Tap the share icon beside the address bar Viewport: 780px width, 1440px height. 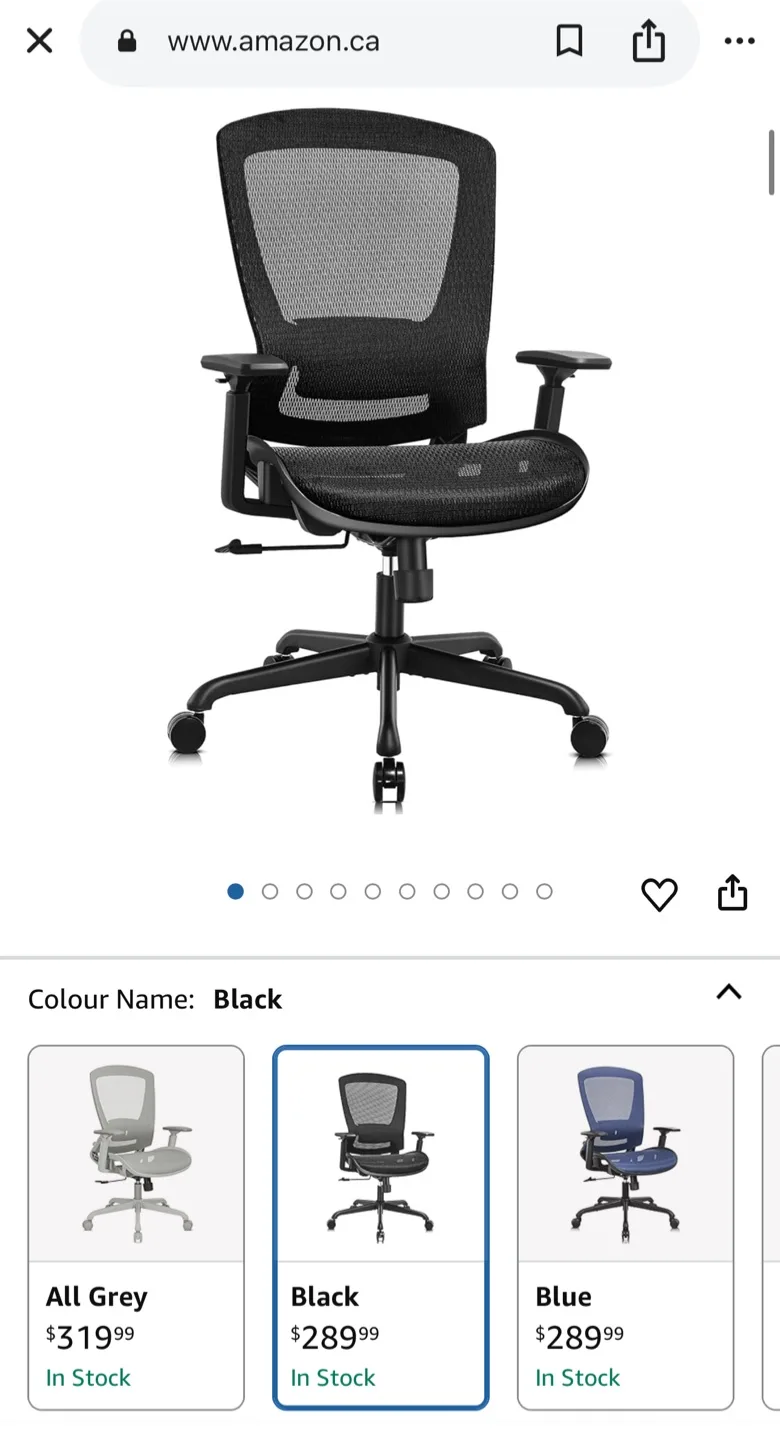tap(650, 41)
